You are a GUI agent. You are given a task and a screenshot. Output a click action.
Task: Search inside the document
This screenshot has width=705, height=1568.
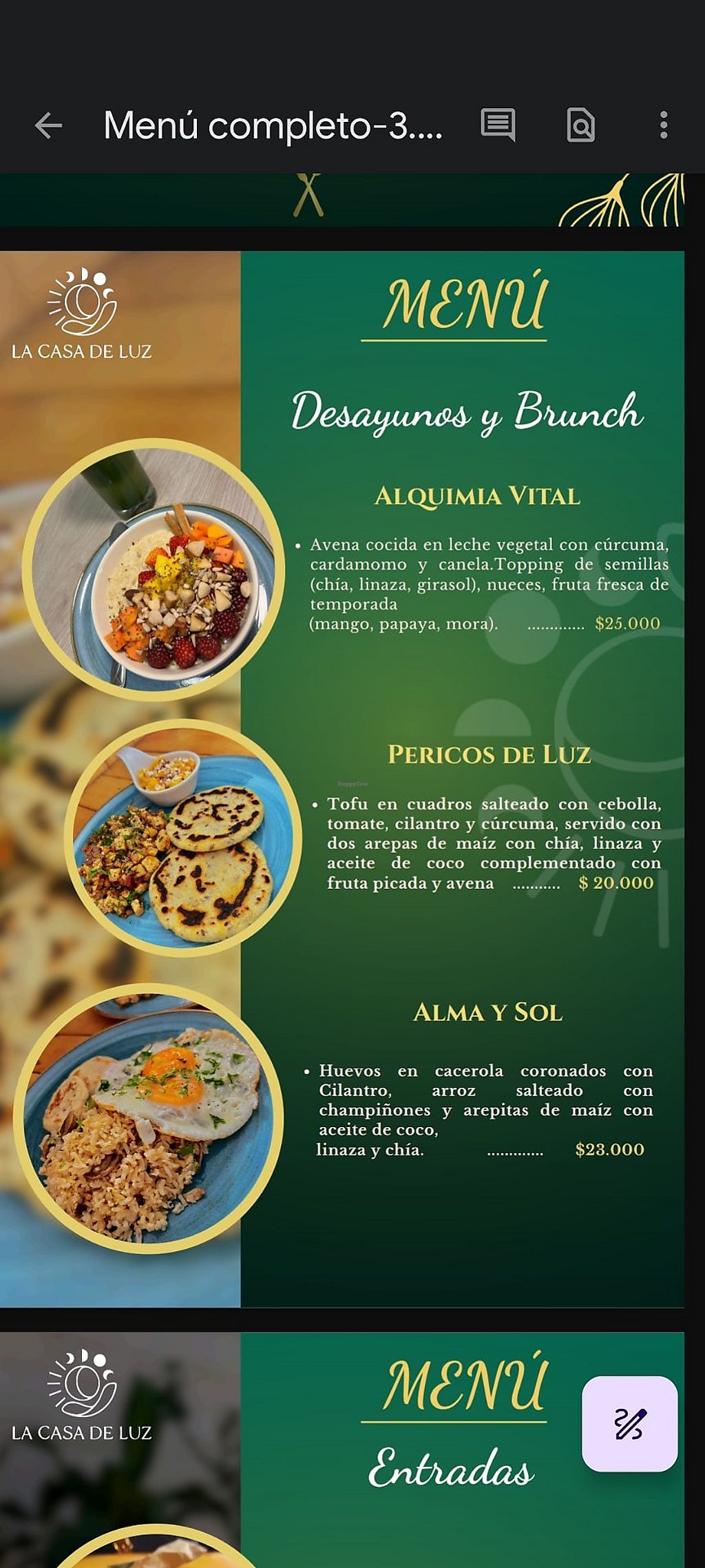[580, 125]
